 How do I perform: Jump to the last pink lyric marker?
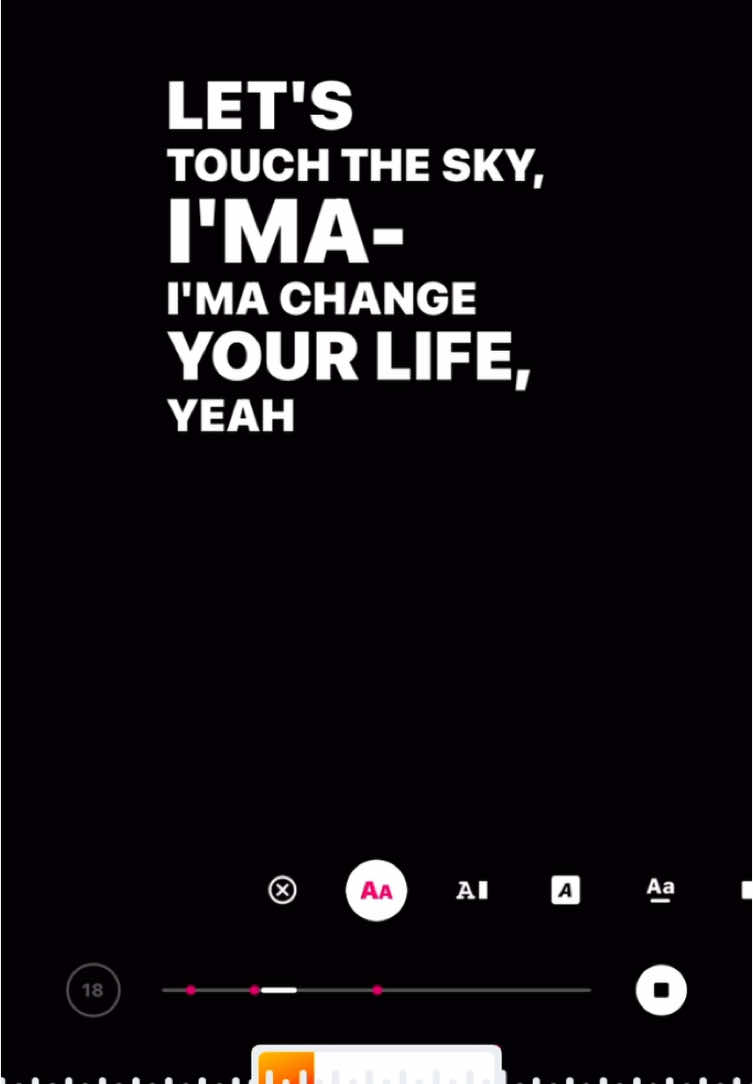[x=377, y=990]
